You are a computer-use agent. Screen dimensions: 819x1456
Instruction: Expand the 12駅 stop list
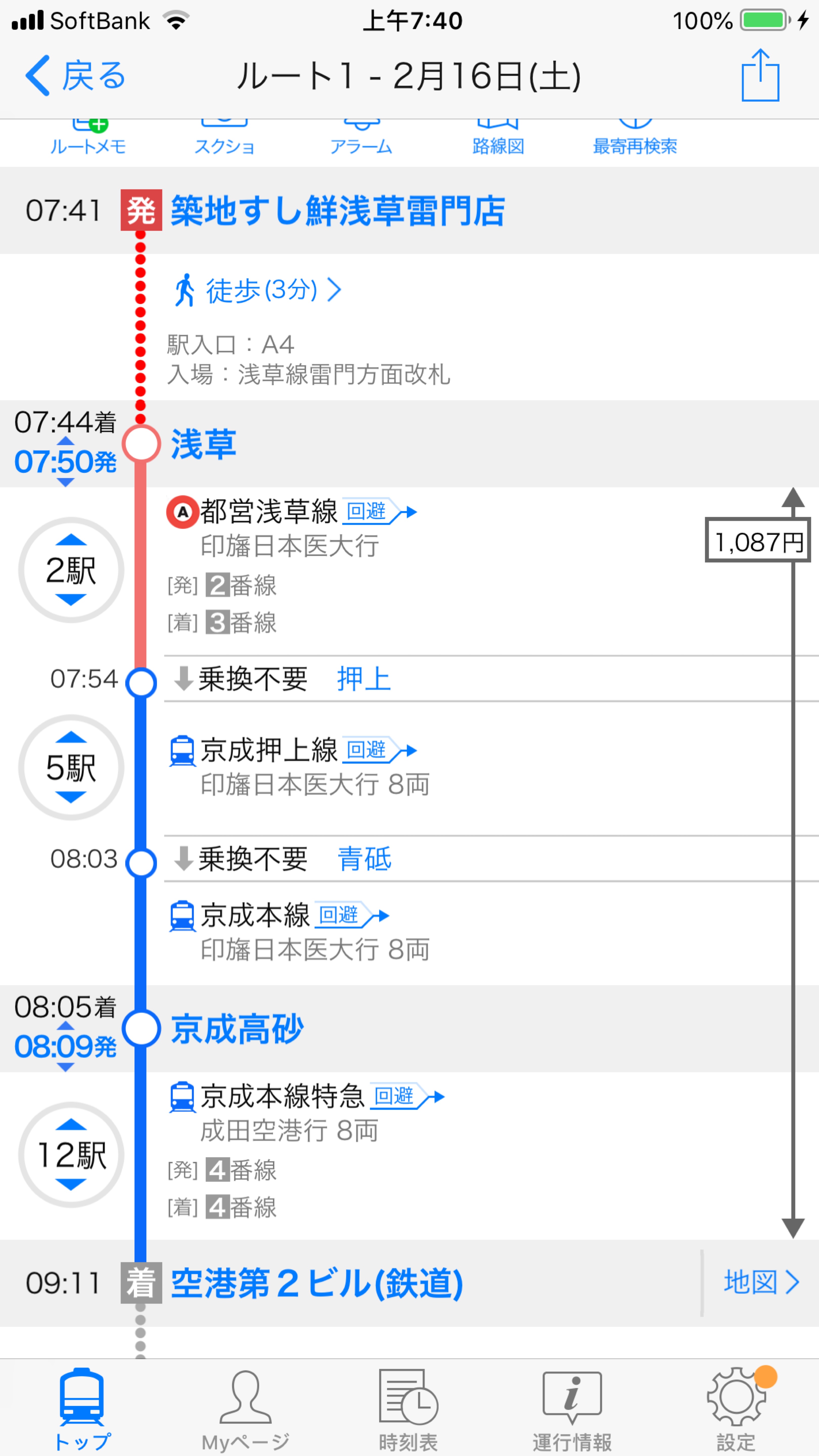(x=71, y=1154)
